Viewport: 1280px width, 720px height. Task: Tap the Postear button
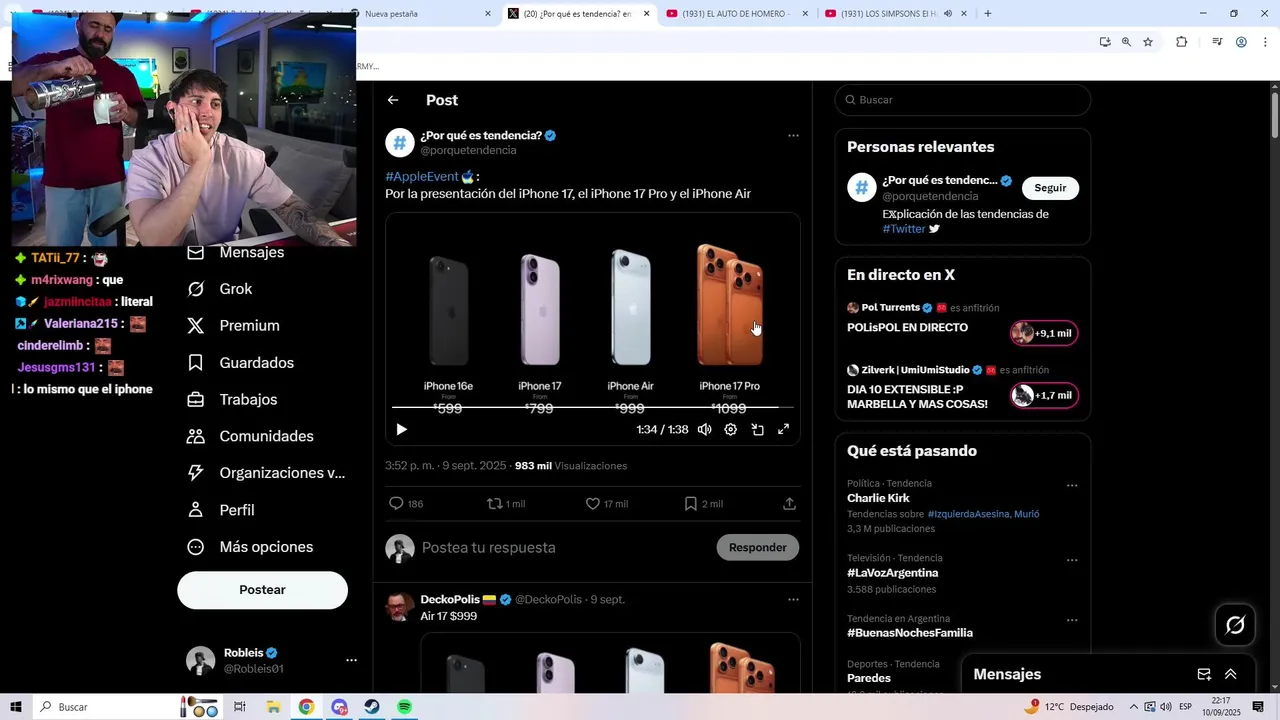coord(262,590)
